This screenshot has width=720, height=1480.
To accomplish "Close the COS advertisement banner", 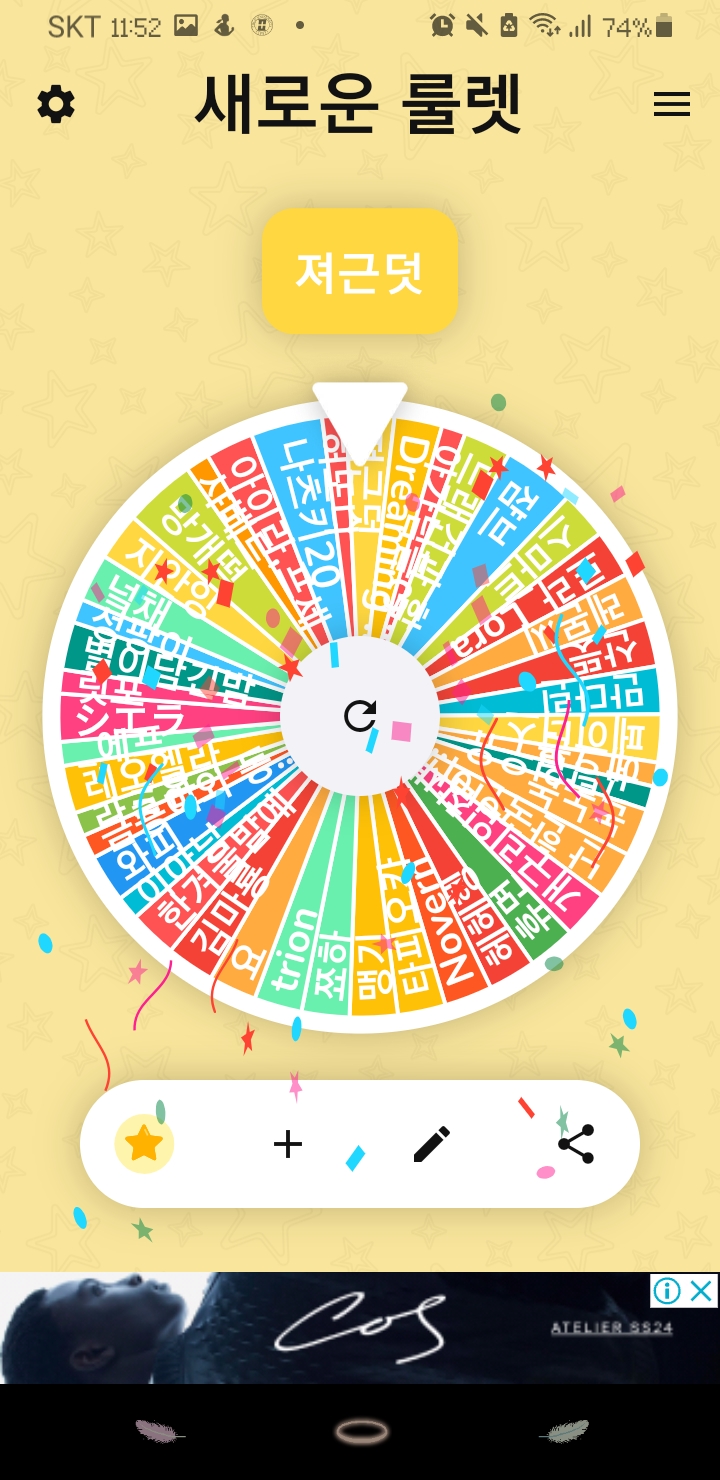I will coord(703,1291).
